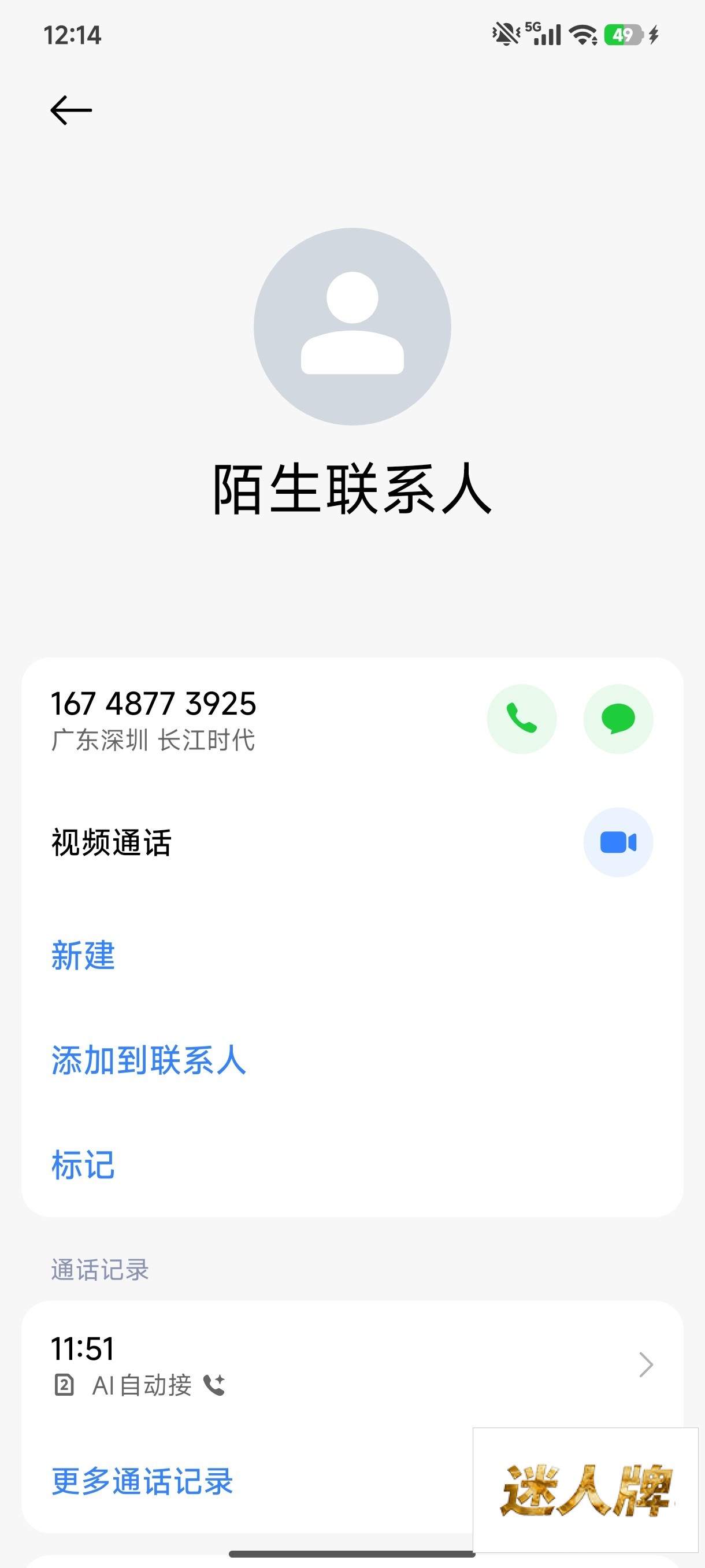This screenshot has width=705, height=1568.
Task: Send a message to this number
Action: pyautogui.click(x=617, y=719)
